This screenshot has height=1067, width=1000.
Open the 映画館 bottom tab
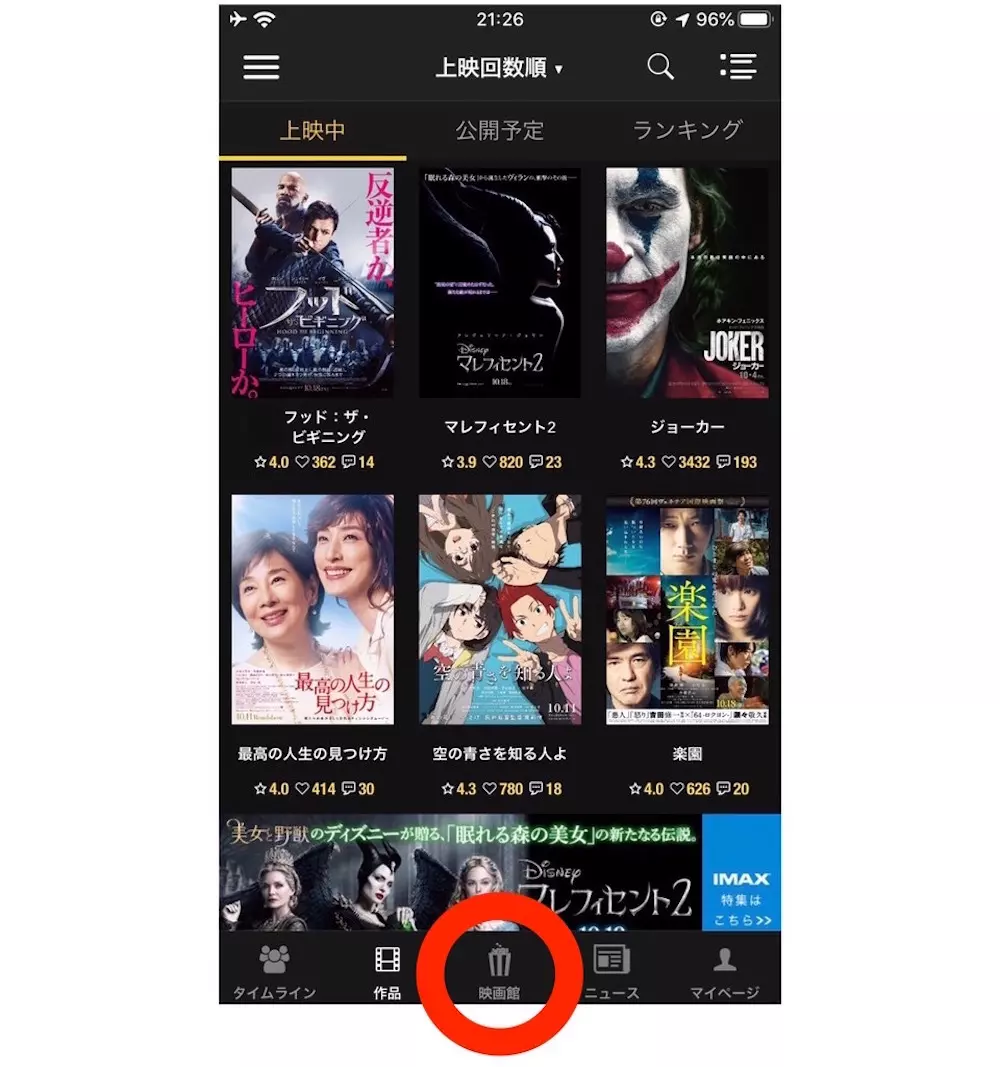click(499, 972)
